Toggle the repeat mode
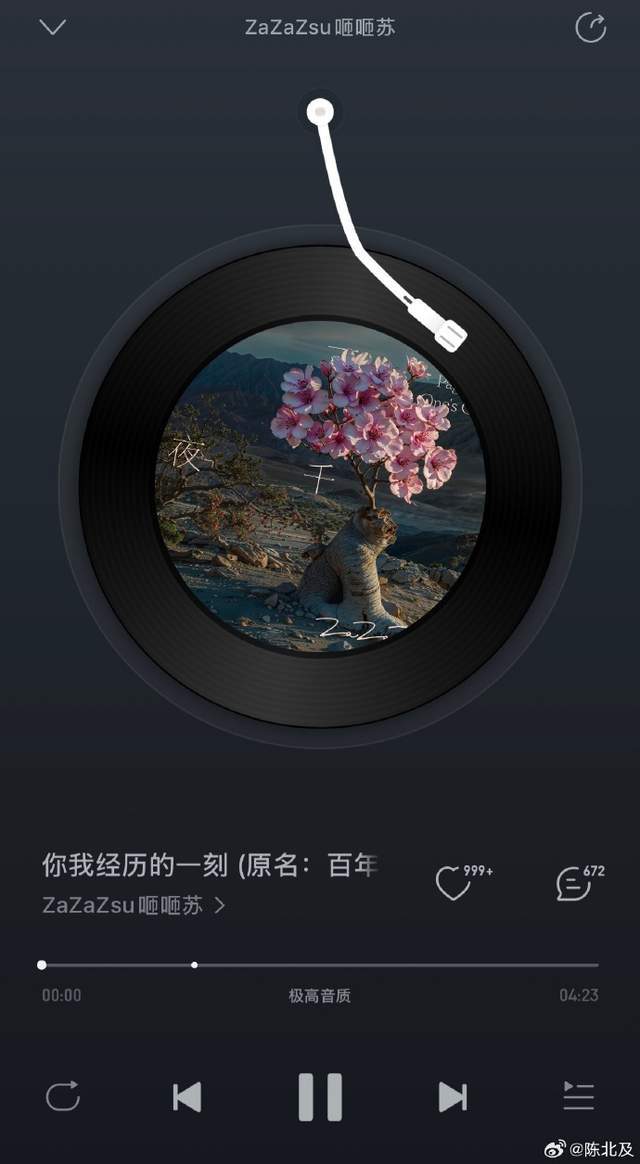This screenshot has width=640, height=1164. coord(62,1097)
